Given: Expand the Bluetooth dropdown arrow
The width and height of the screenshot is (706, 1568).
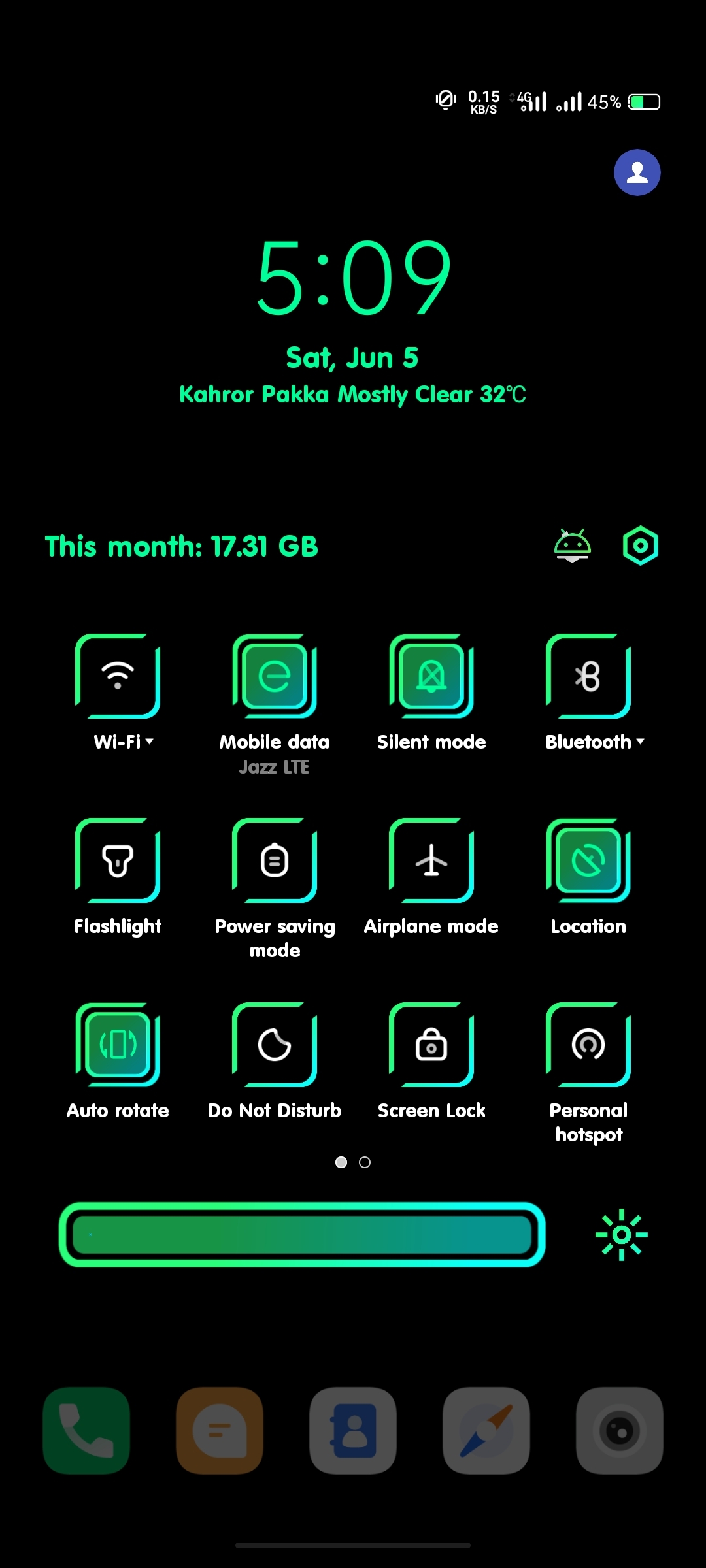Looking at the screenshot, I should pos(641,742).
